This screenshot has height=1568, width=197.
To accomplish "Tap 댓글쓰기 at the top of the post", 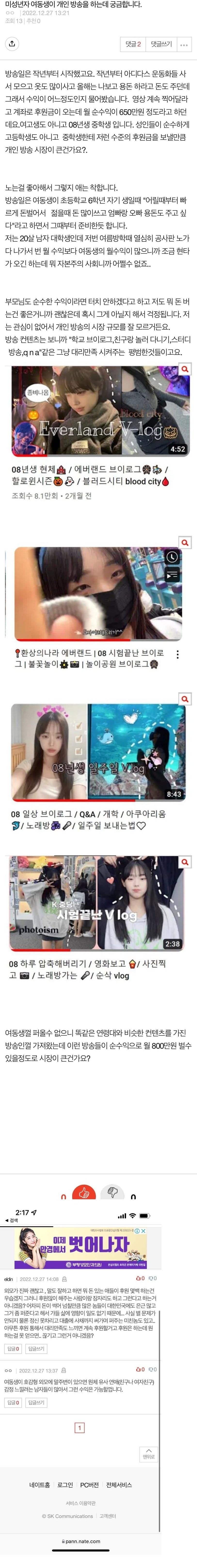I will [x=161, y=44].
